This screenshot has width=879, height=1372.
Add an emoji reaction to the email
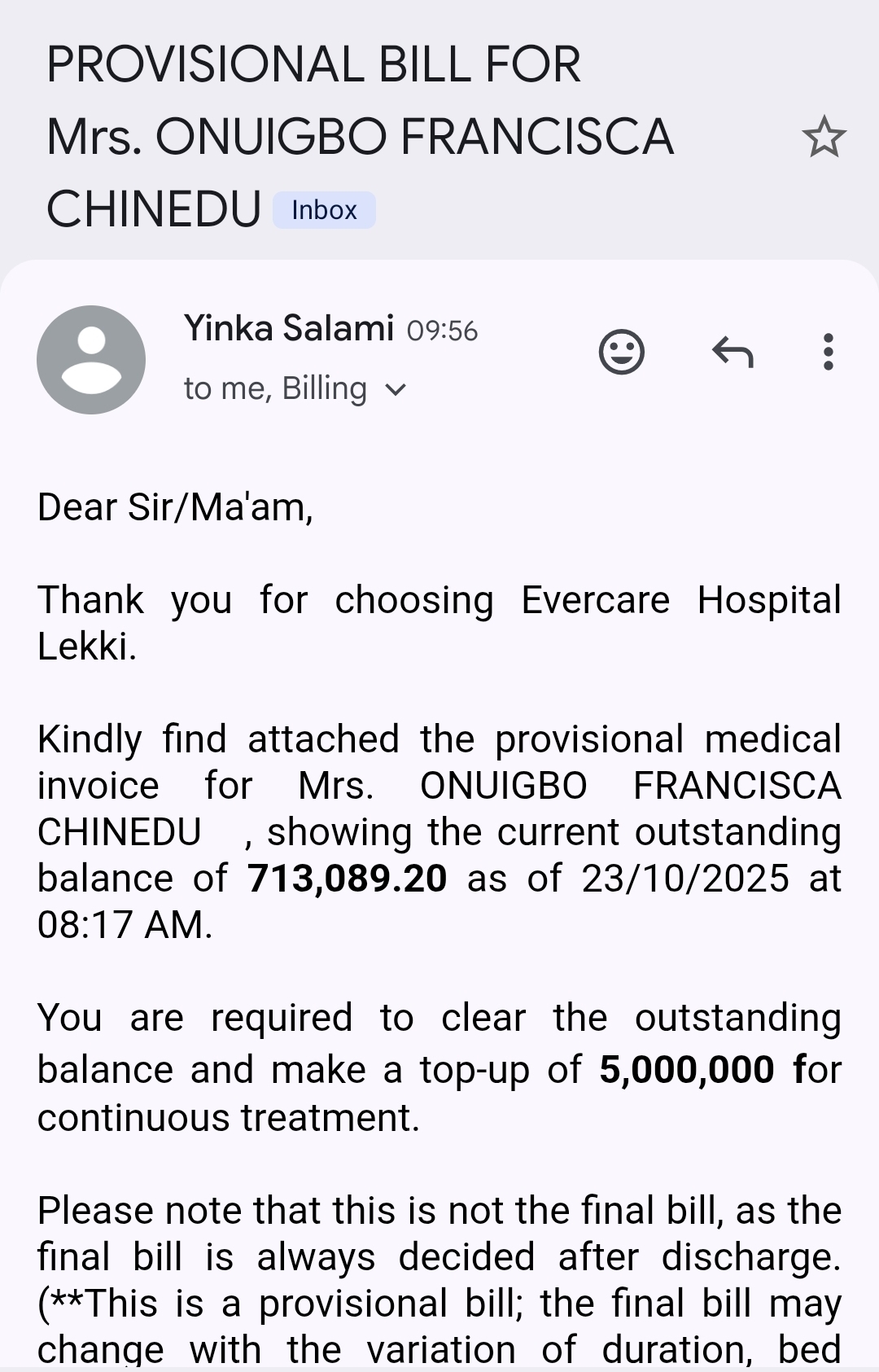[622, 352]
